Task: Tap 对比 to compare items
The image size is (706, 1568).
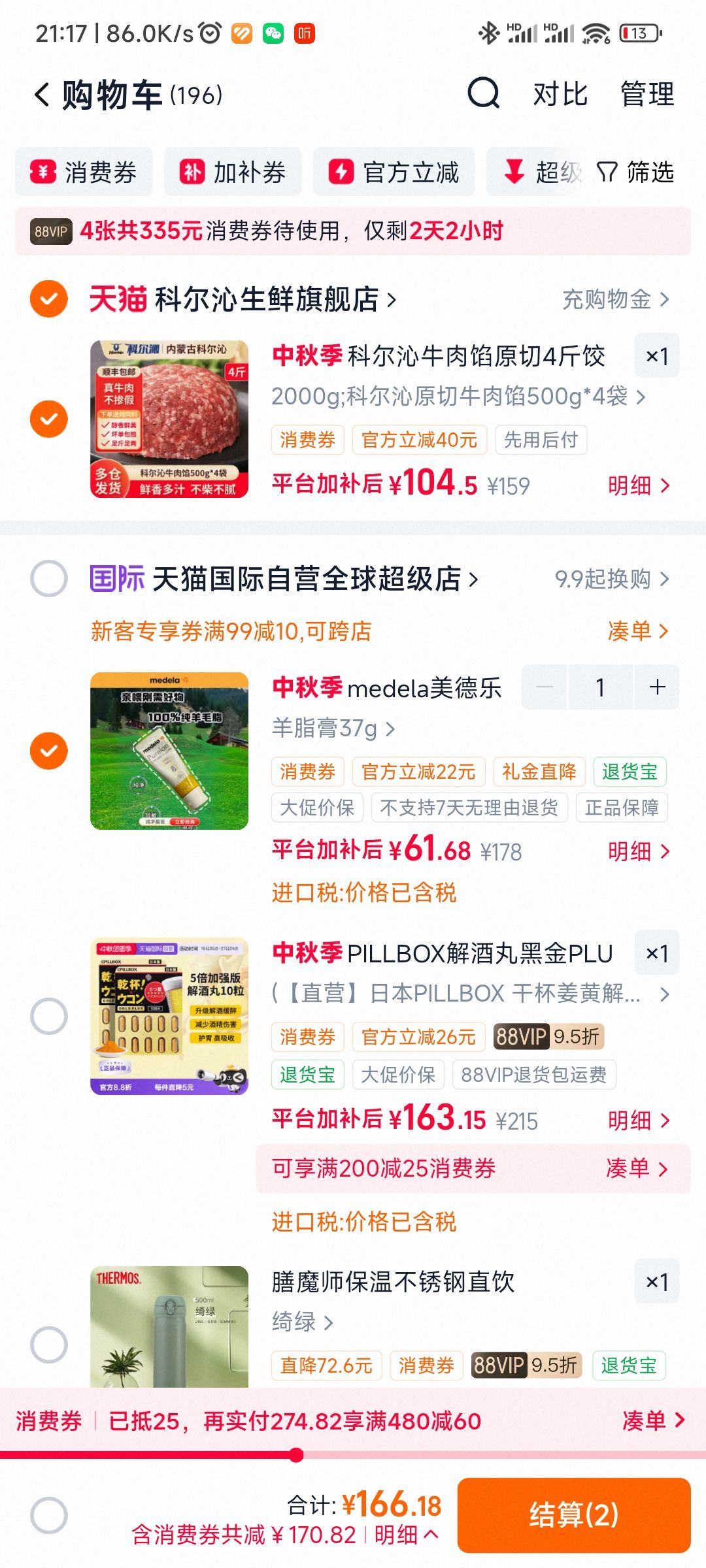Action: [560, 94]
